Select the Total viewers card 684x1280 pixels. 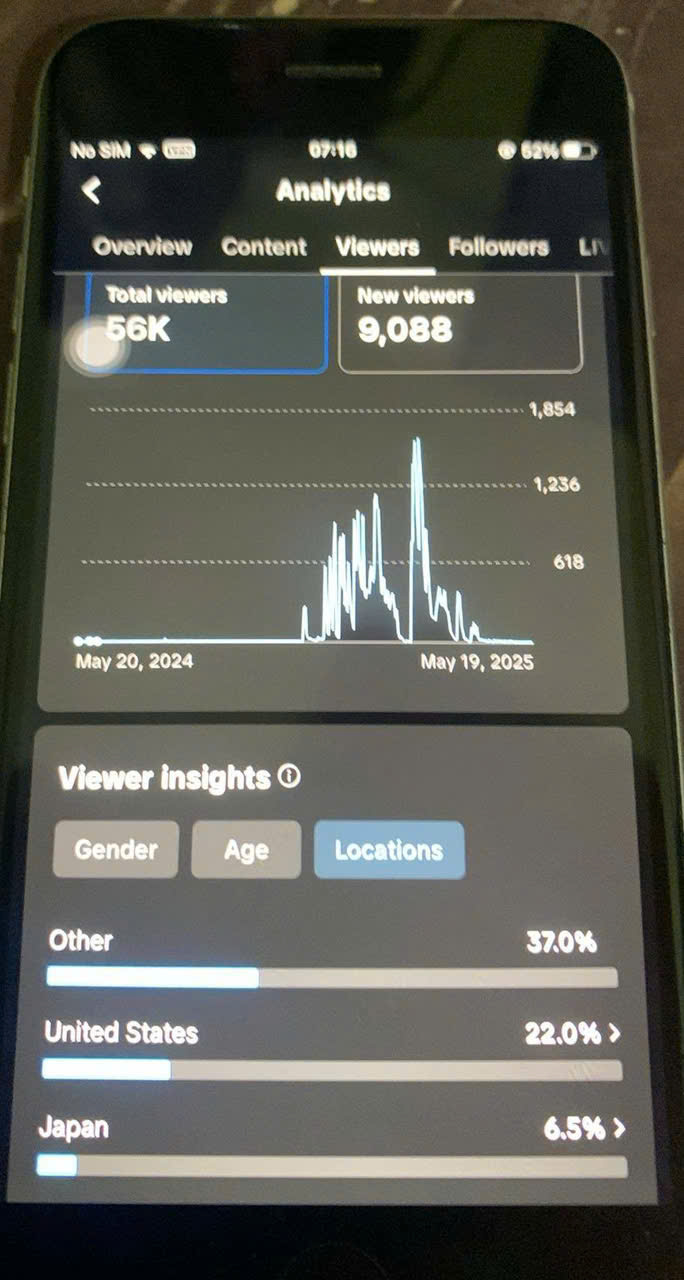pyautogui.click(x=205, y=322)
